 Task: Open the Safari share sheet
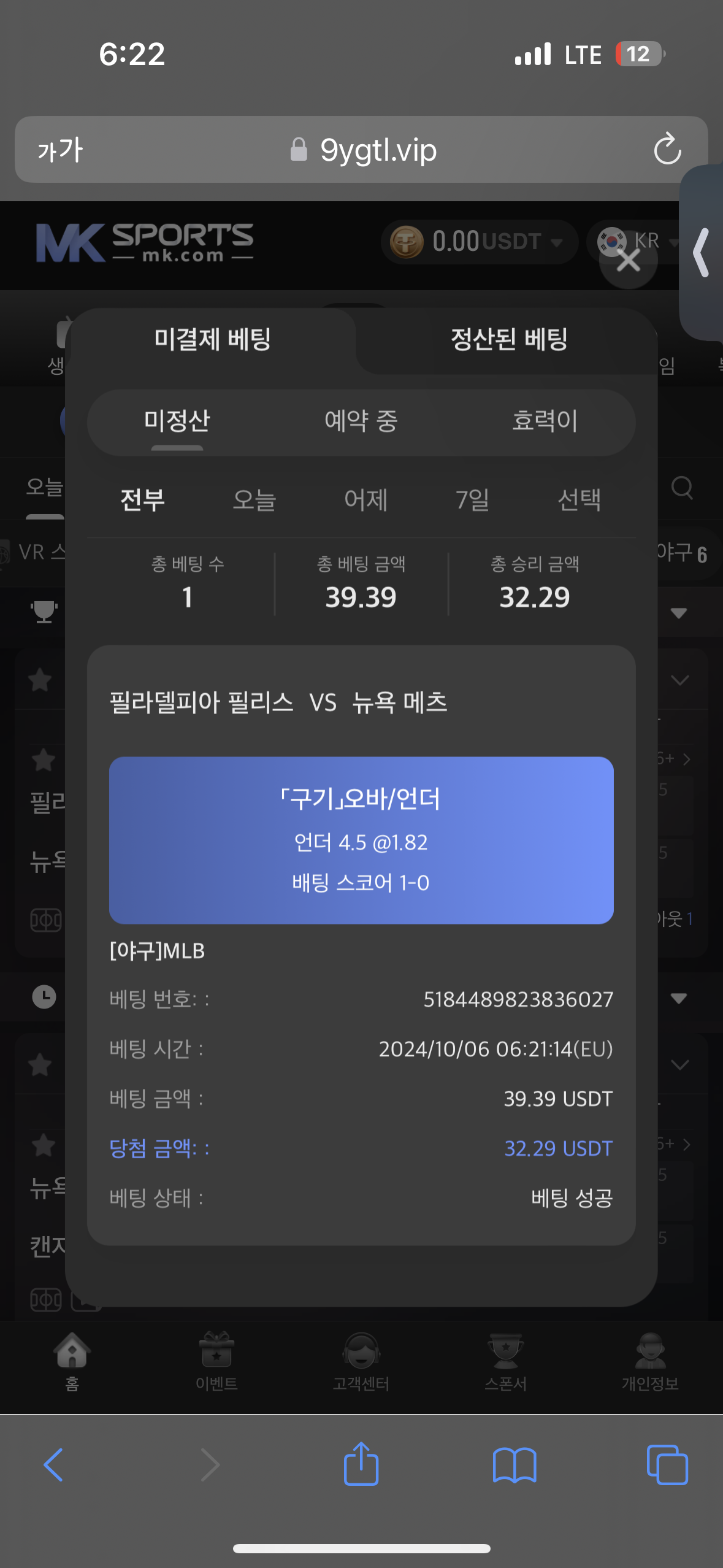click(x=361, y=1462)
